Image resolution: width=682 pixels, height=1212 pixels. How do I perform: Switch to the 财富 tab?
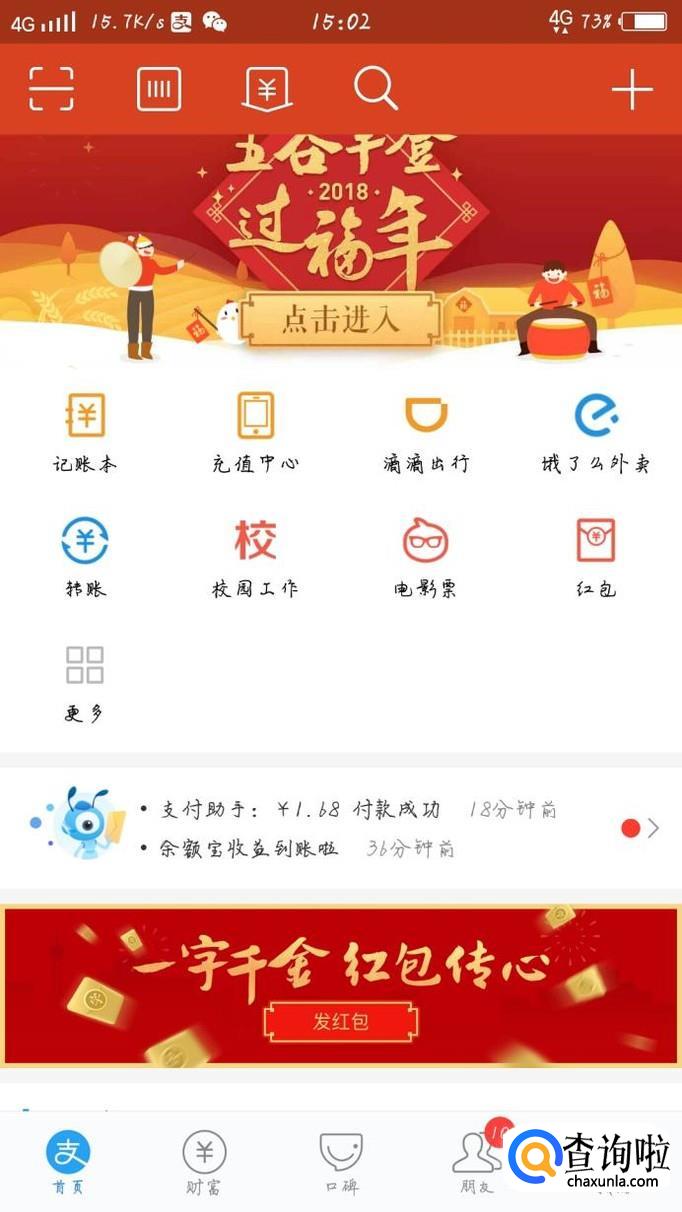coord(204,1163)
